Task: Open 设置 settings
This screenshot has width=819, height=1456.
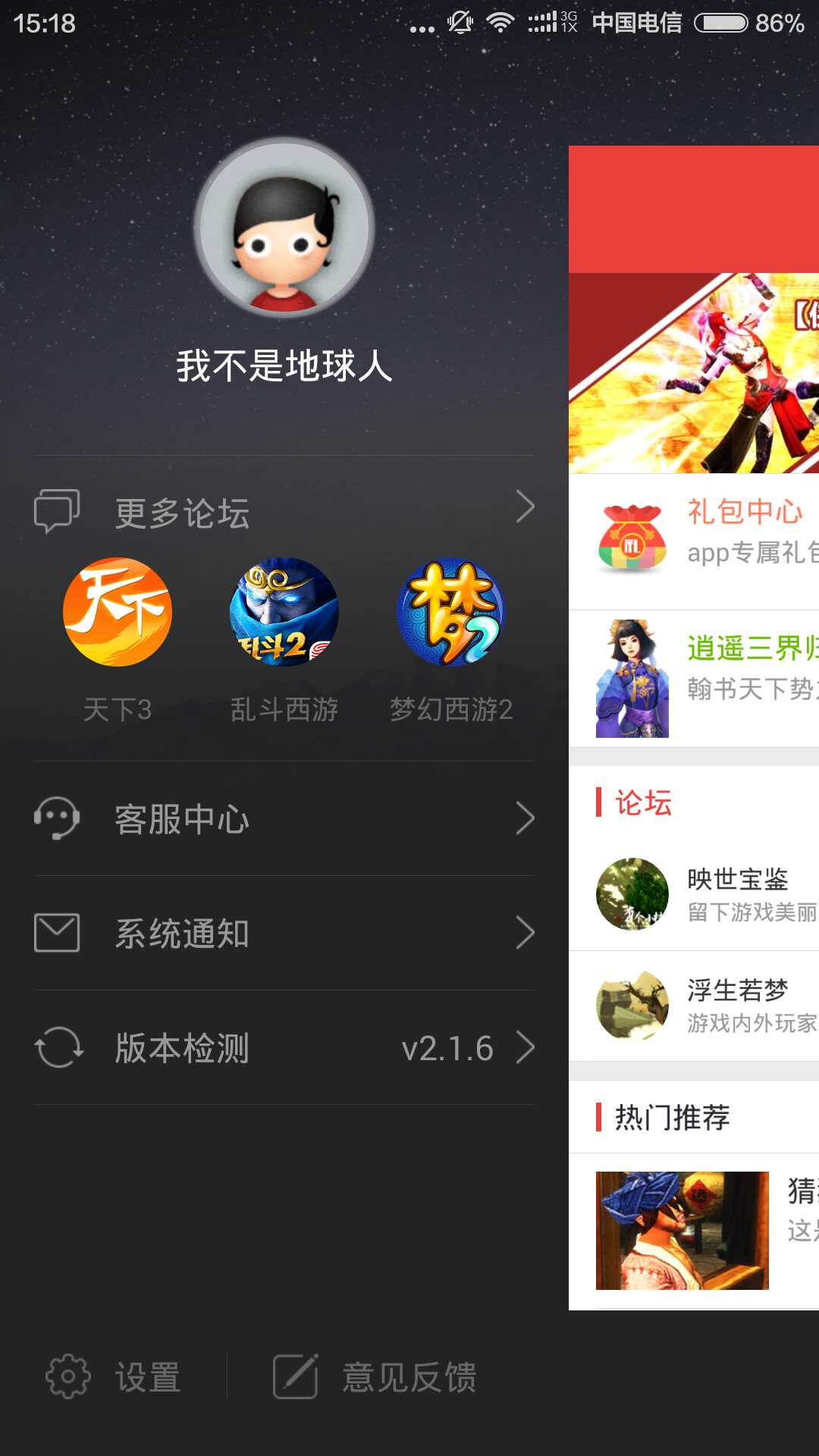Action: click(x=114, y=1376)
